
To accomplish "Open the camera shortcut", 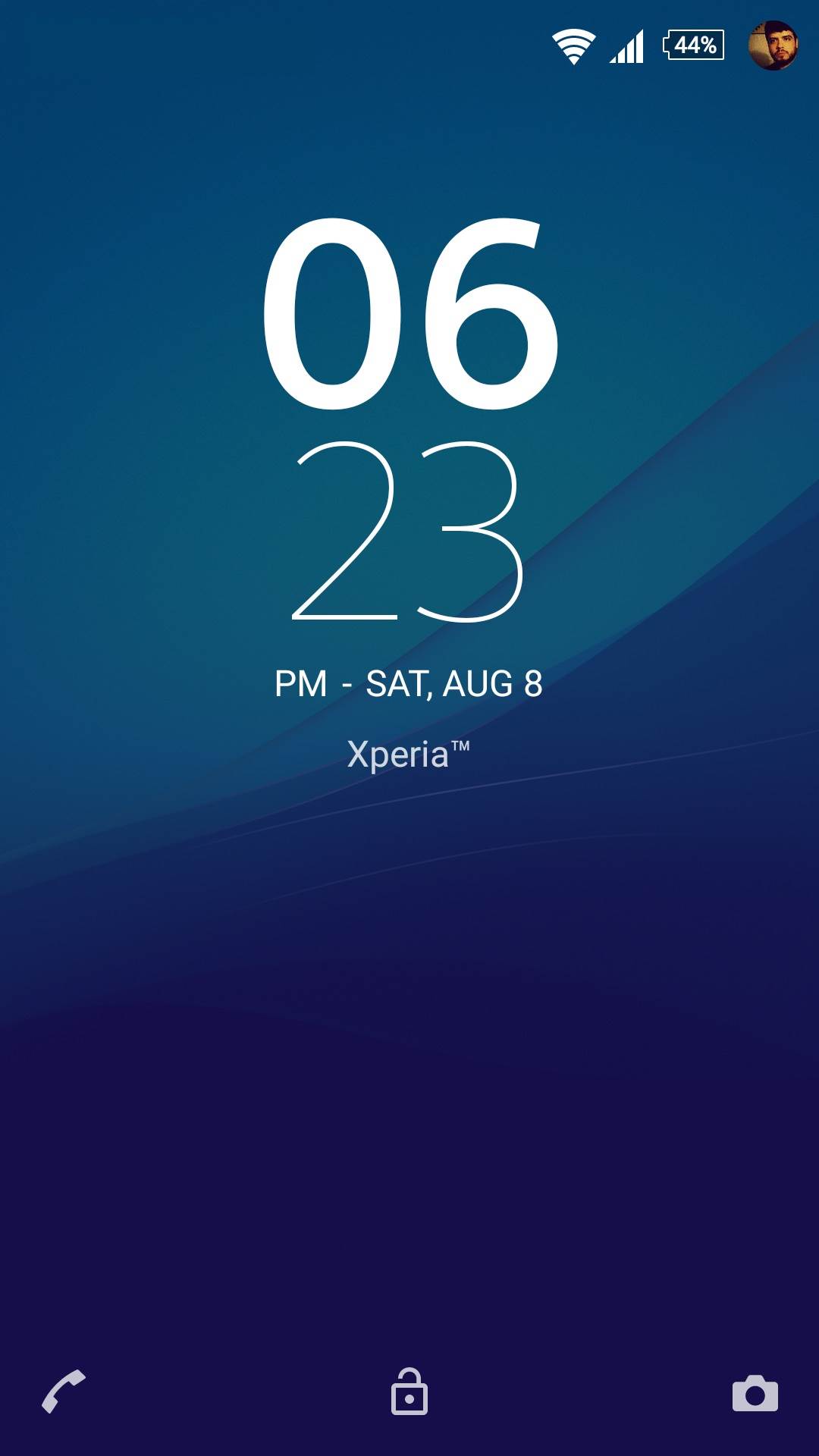I will pos(755,1393).
